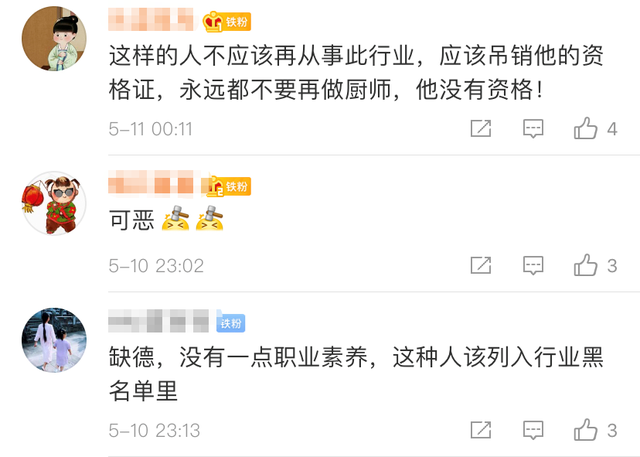Screen dimensions: 640x457
Task: Open the avatar of the 缺德 commenter
Action: 54,340
